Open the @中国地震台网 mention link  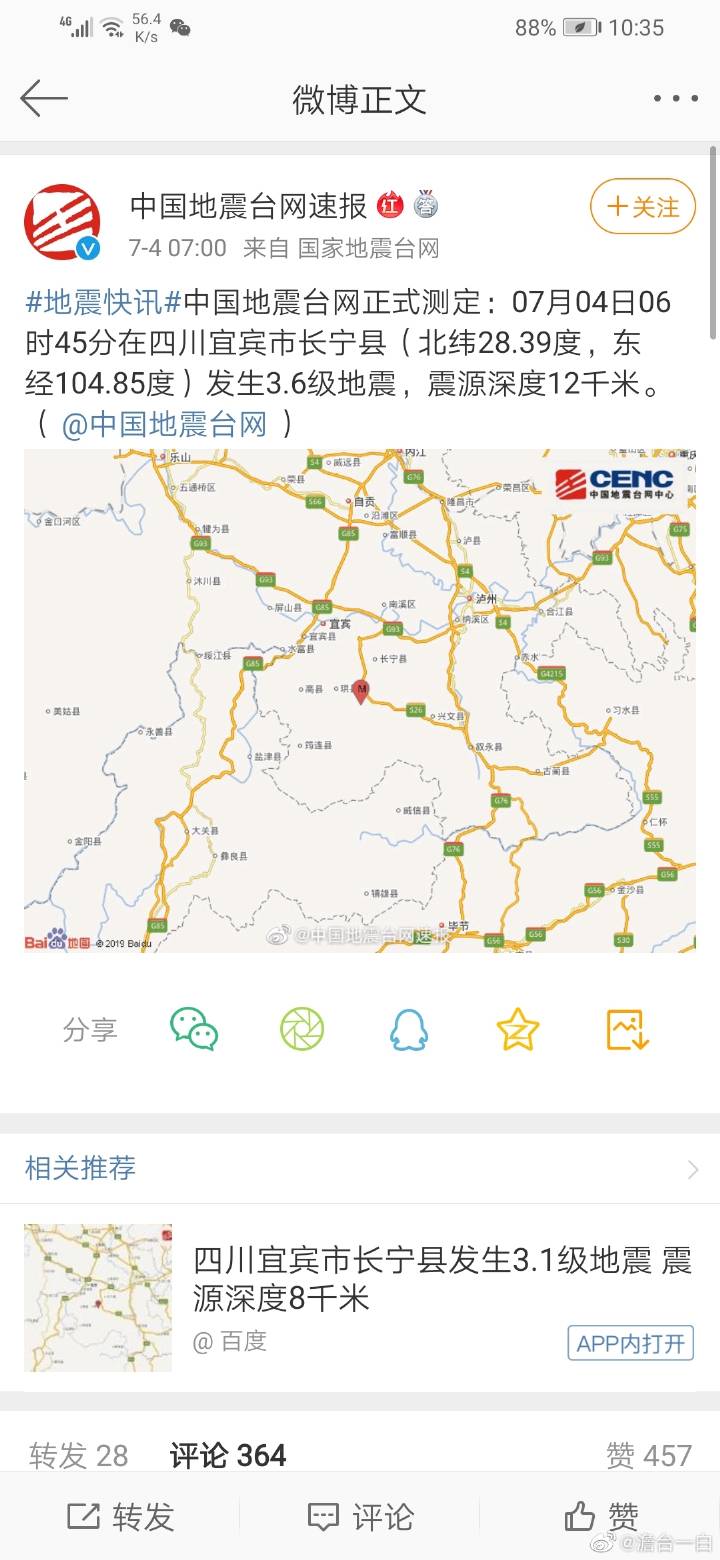tap(164, 425)
